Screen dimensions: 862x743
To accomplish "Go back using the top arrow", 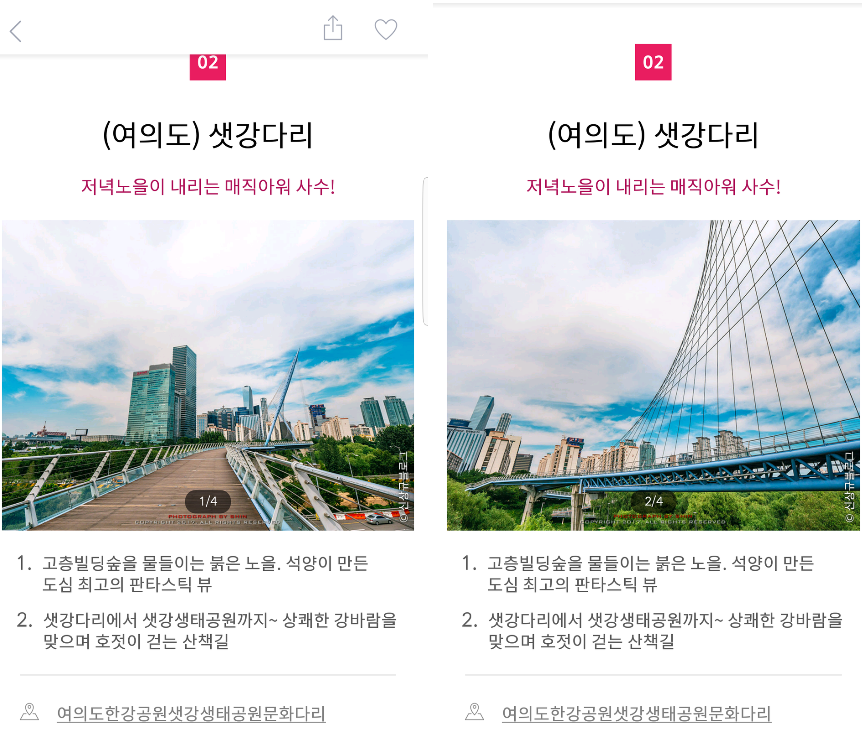I will point(15,31).
